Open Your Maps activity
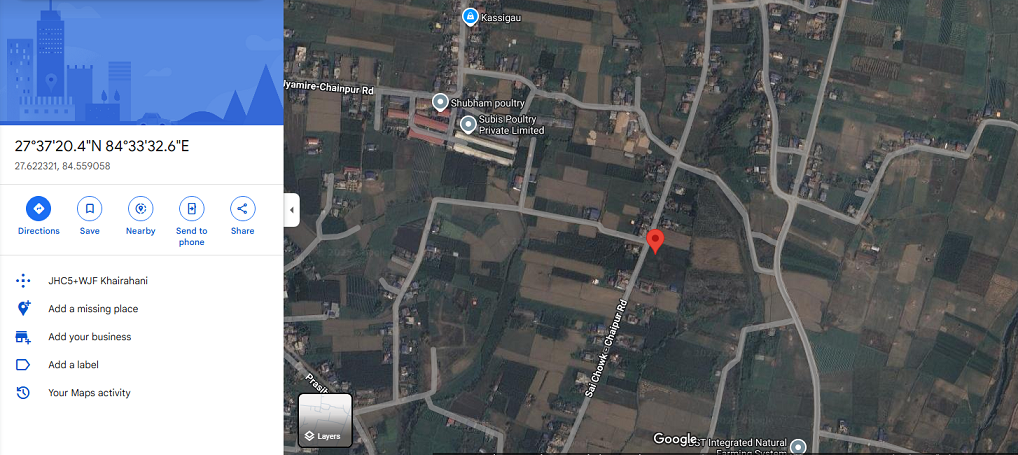The image size is (1018, 455). coord(89,393)
